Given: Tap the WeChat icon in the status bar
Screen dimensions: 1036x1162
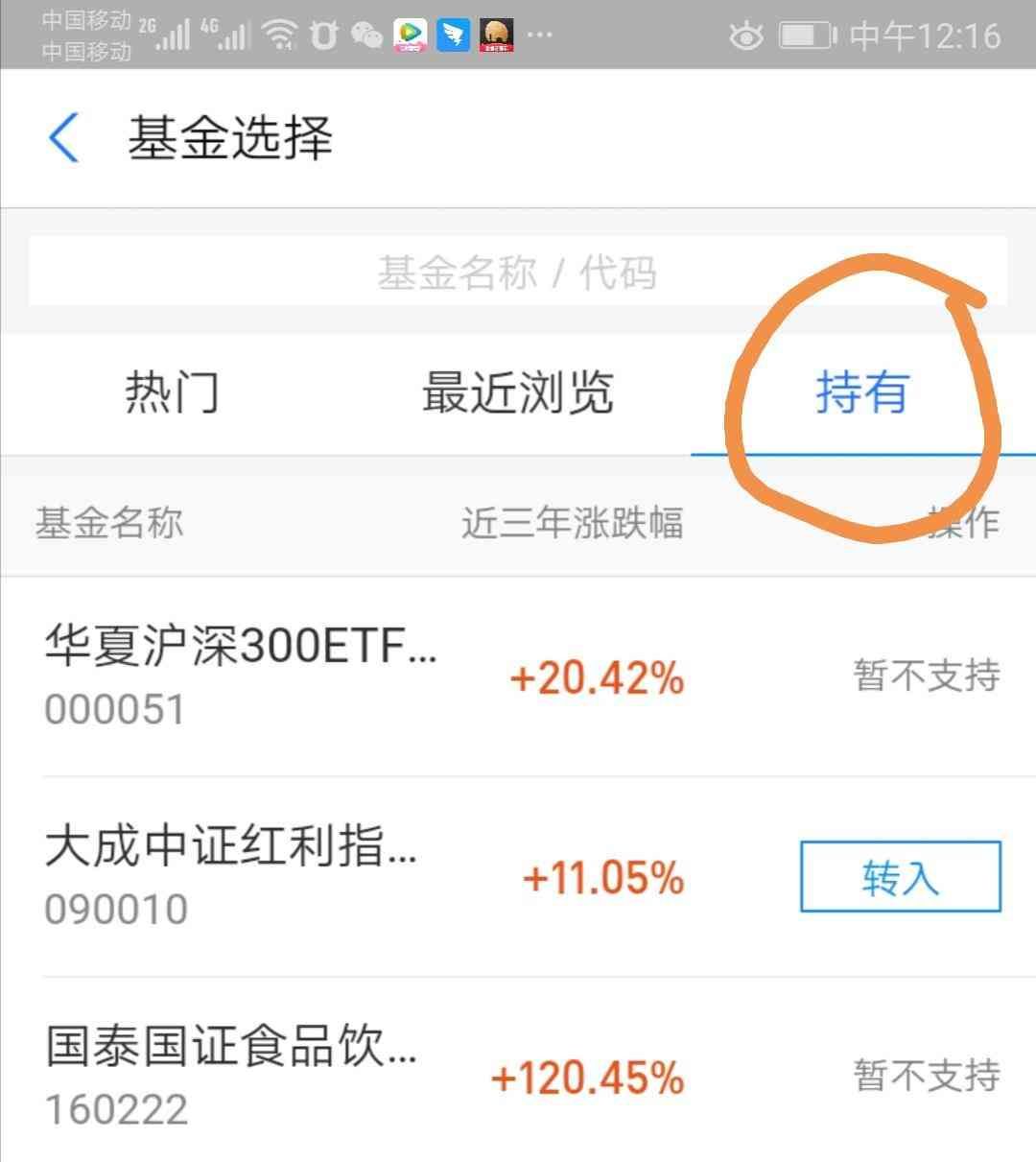Looking at the screenshot, I should coord(367,35).
